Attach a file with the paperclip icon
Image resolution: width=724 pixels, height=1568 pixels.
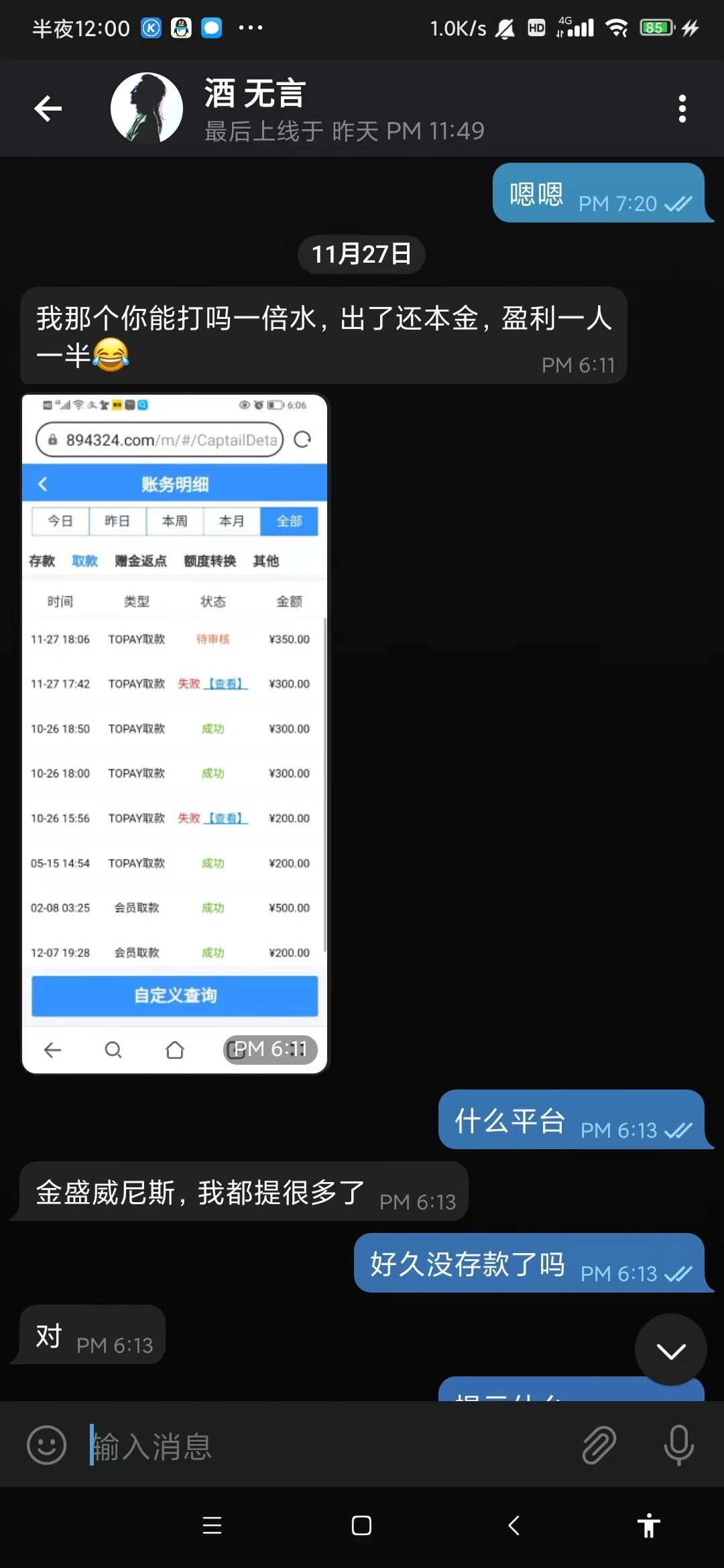(x=599, y=1445)
